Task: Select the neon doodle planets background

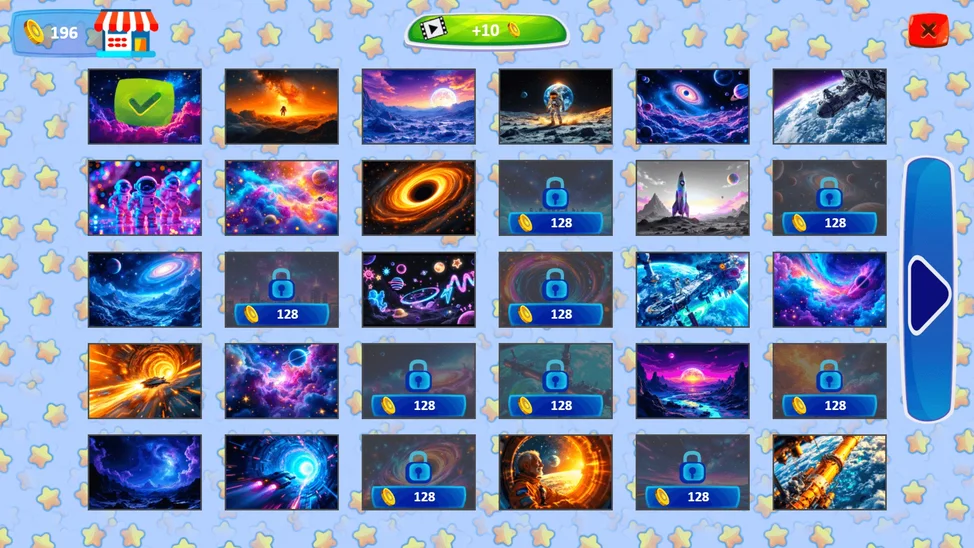Action: pos(418,289)
